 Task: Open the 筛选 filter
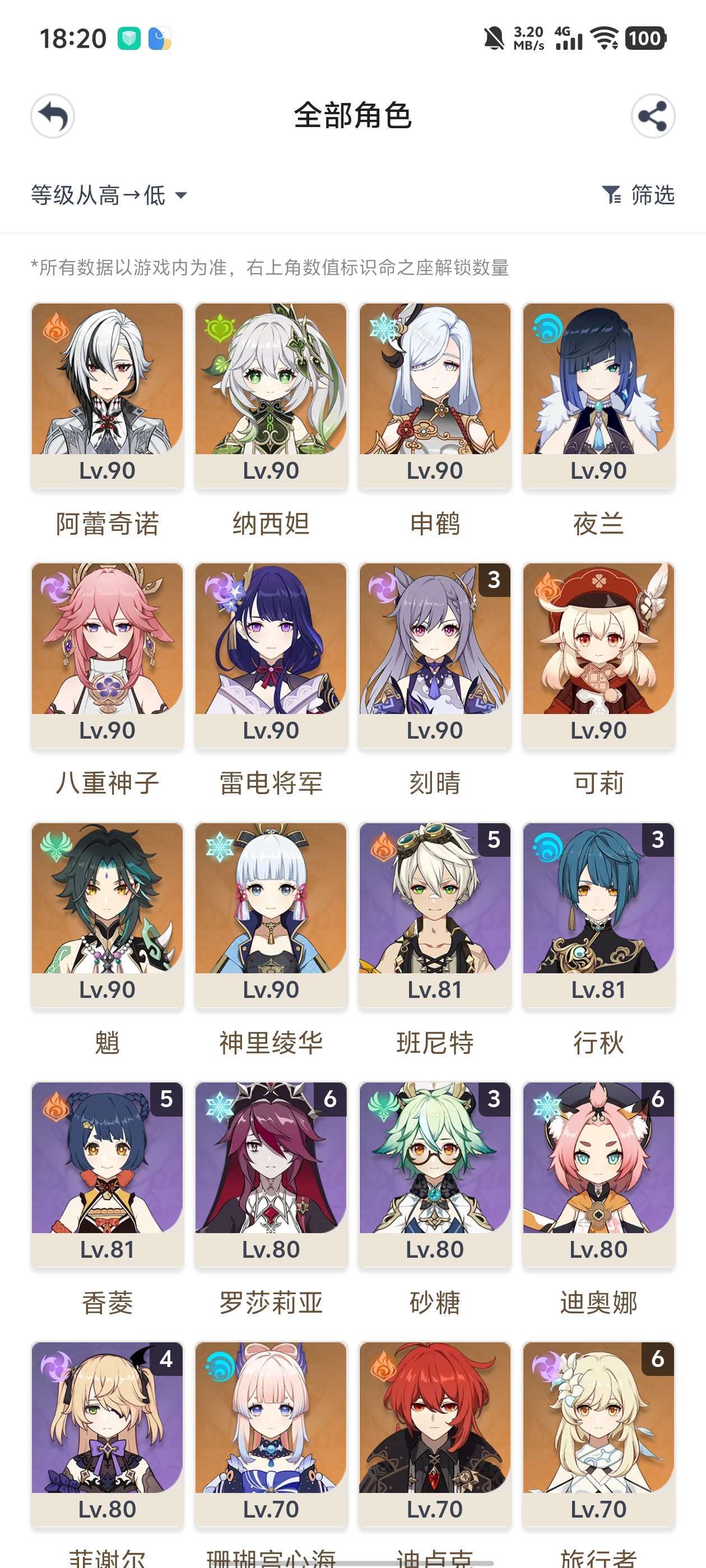(x=638, y=195)
